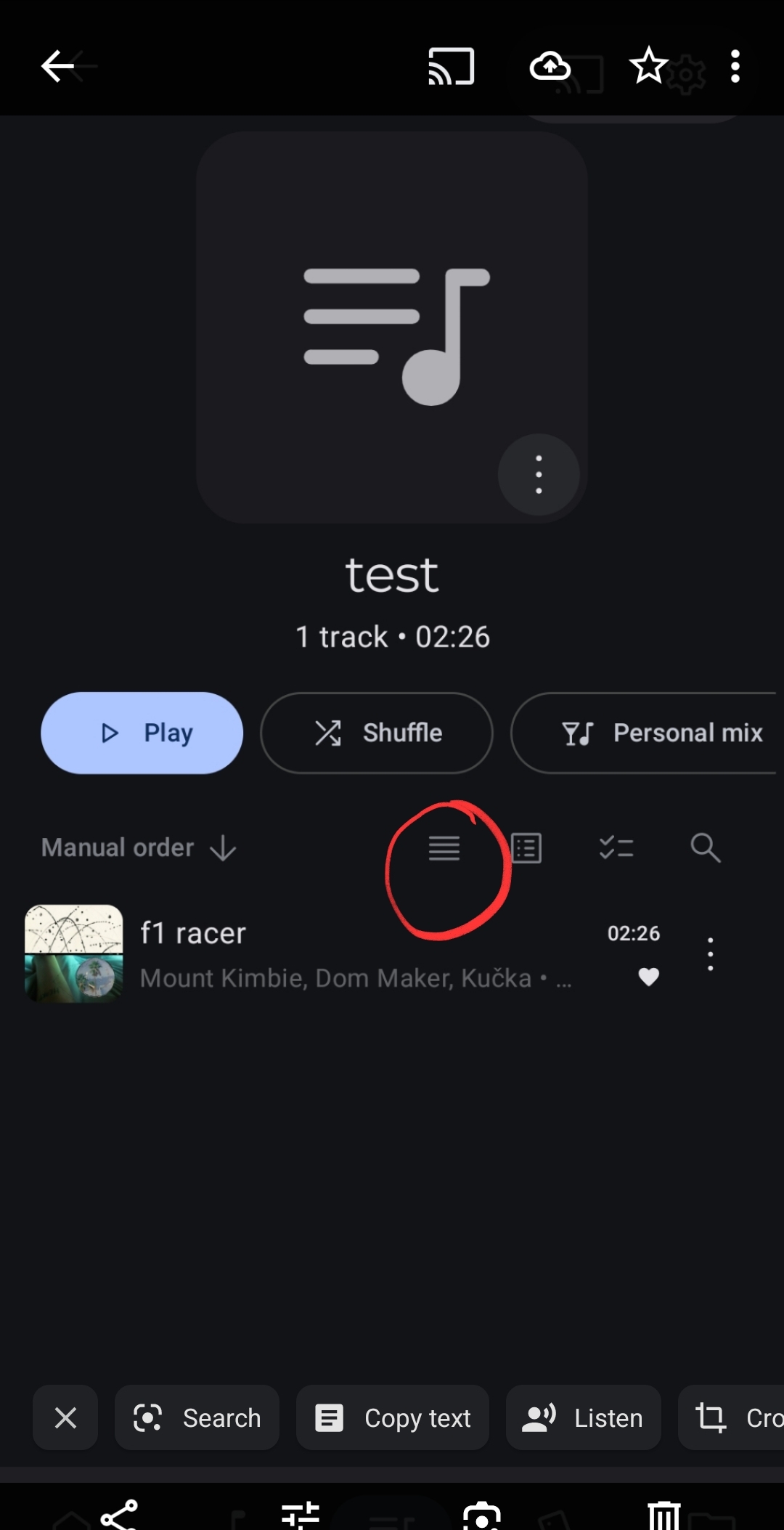Open the options menu on playlist cover
Screen dimensions: 784x1530
coord(539,475)
